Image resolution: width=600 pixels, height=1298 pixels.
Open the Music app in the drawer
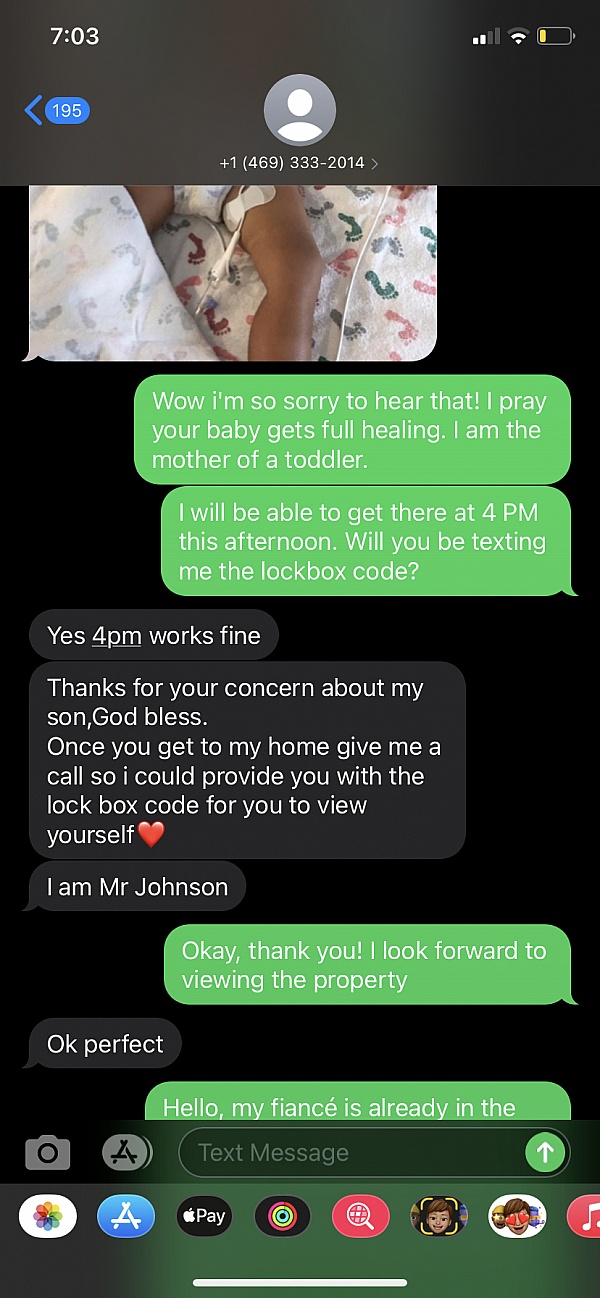click(x=584, y=1216)
